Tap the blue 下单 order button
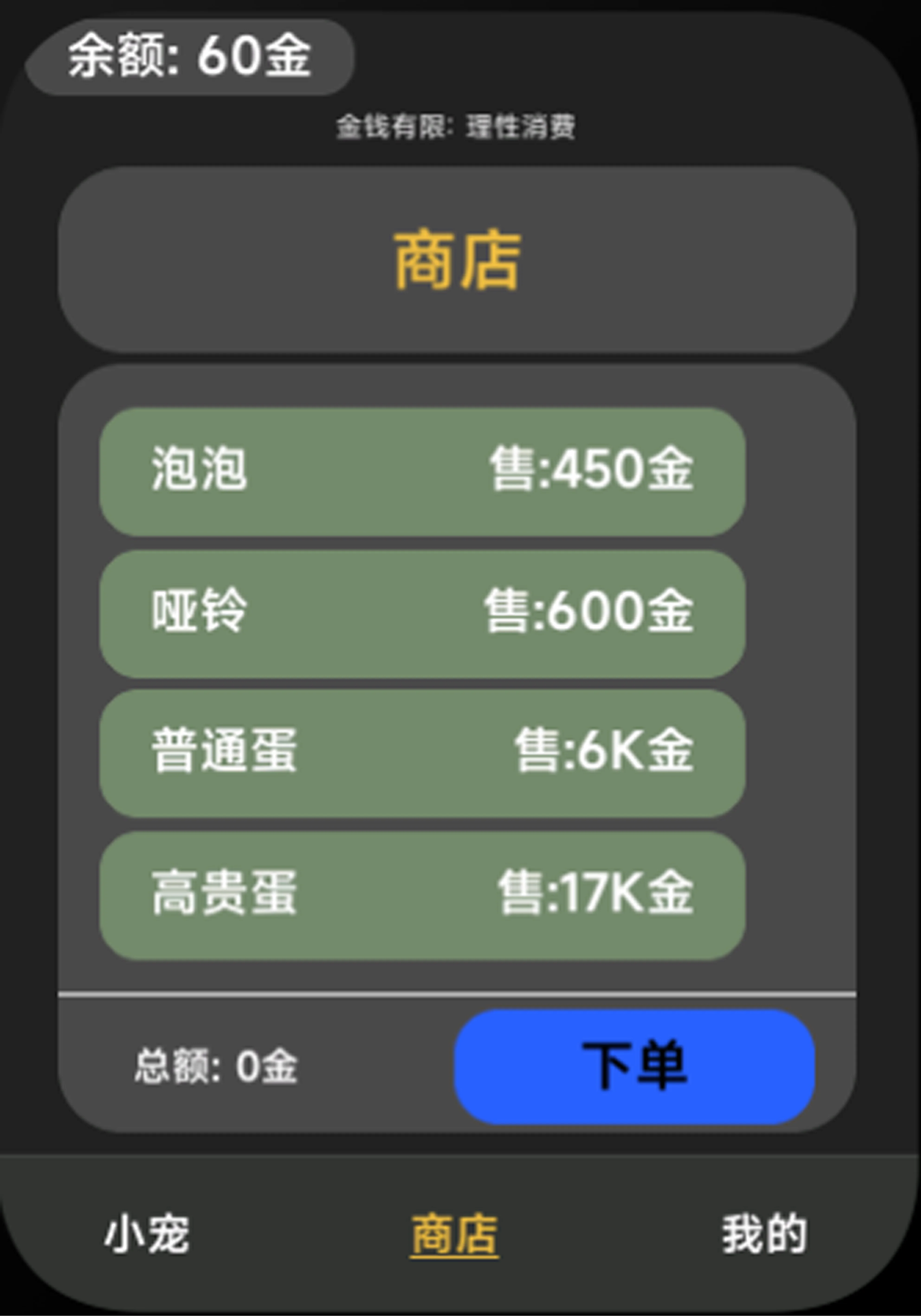Viewport: 921px width, 1316px height. point(634,1066)
